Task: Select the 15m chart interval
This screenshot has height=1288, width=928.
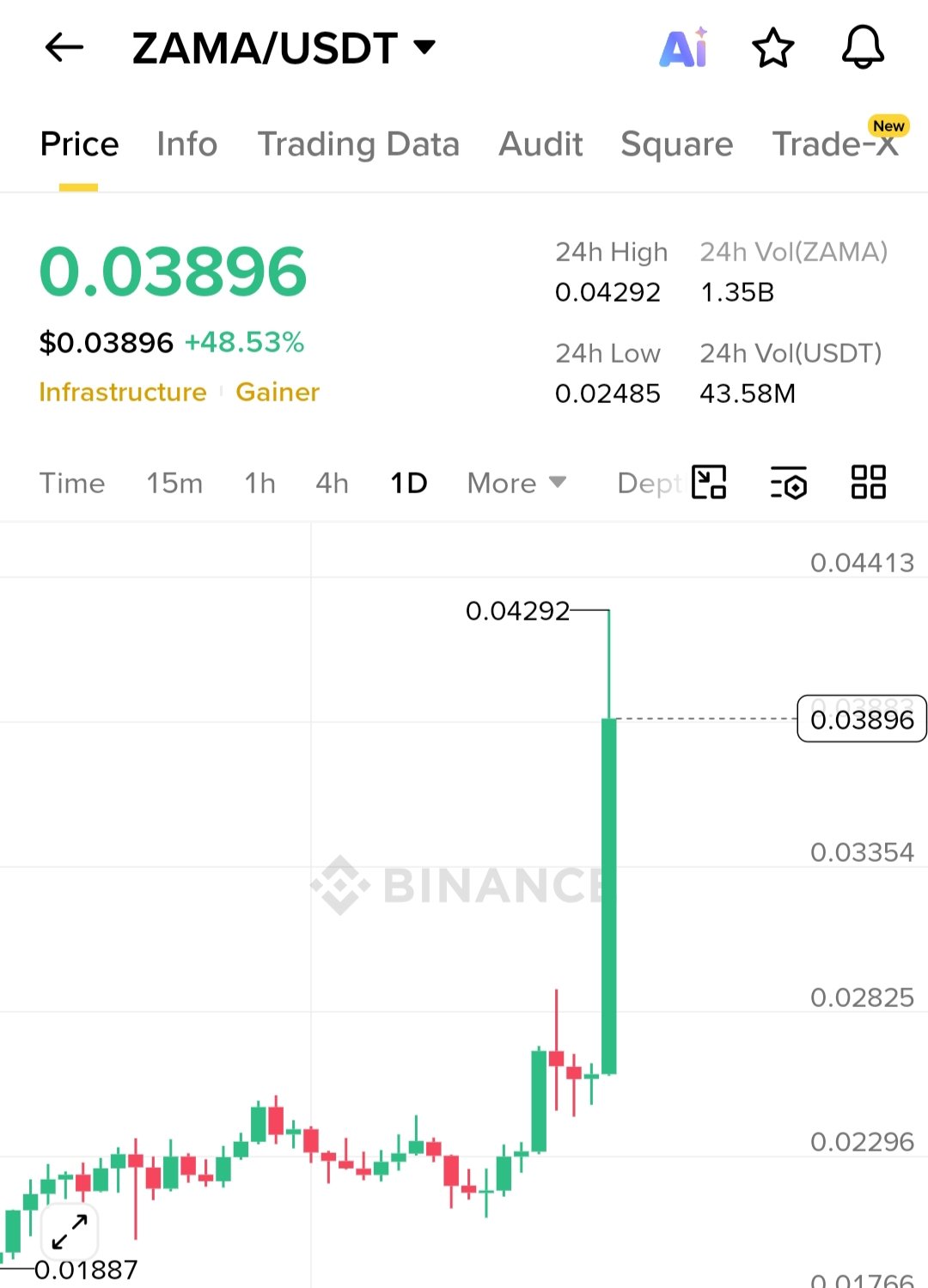Action: pyautogui.click(x=174, y=483)
